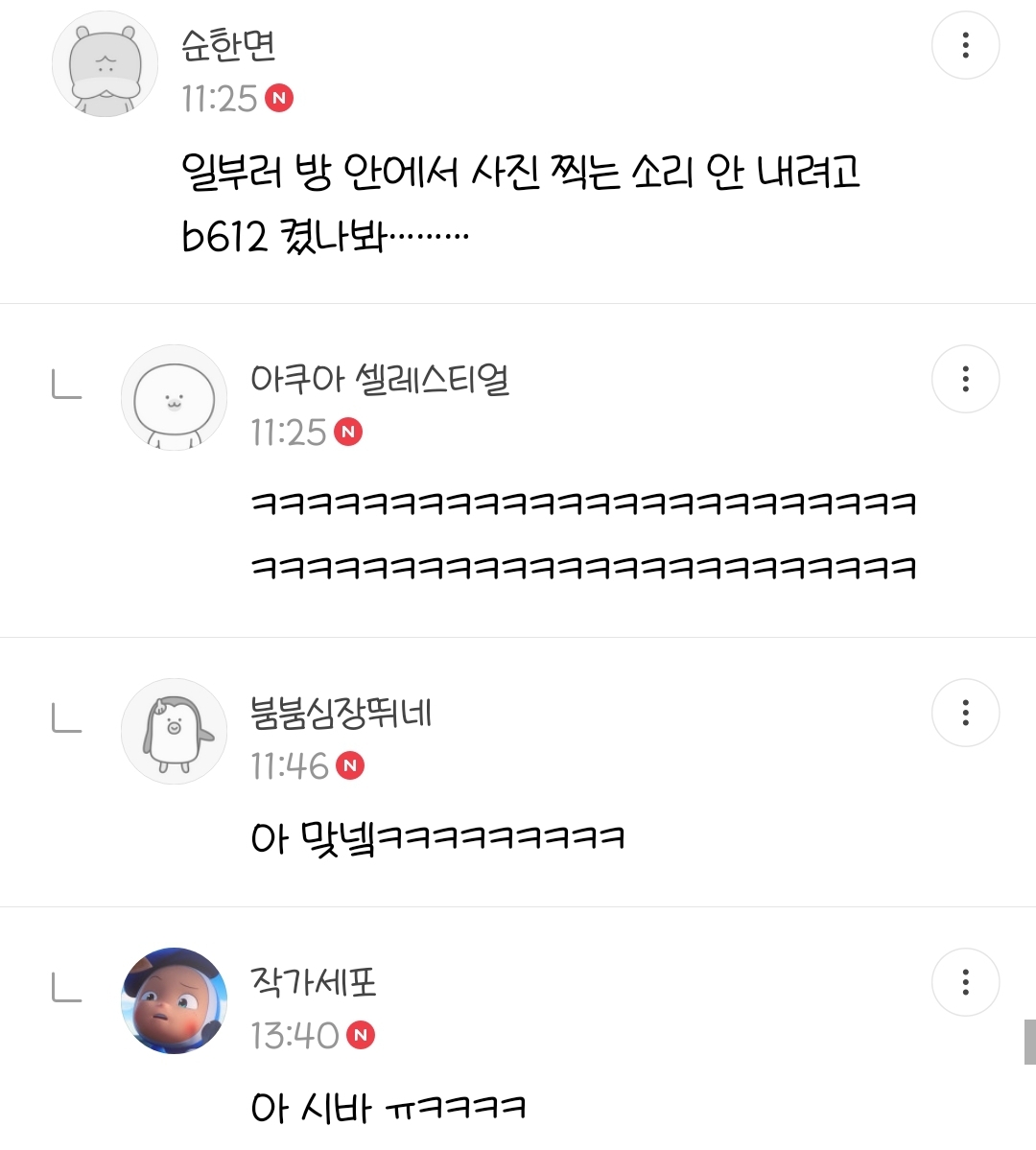Open overflow menu on 작가세포's reply

[x=965, y=982]
